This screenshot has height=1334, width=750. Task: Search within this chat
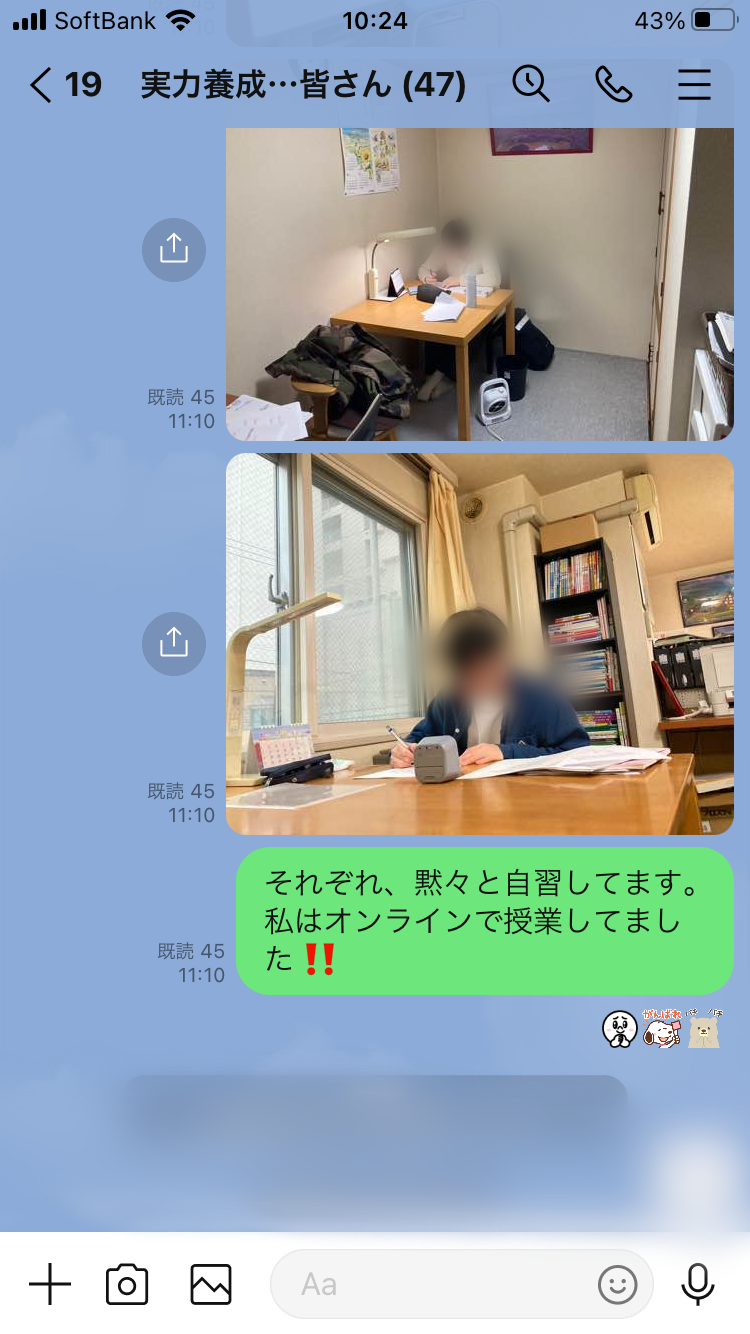531,85
